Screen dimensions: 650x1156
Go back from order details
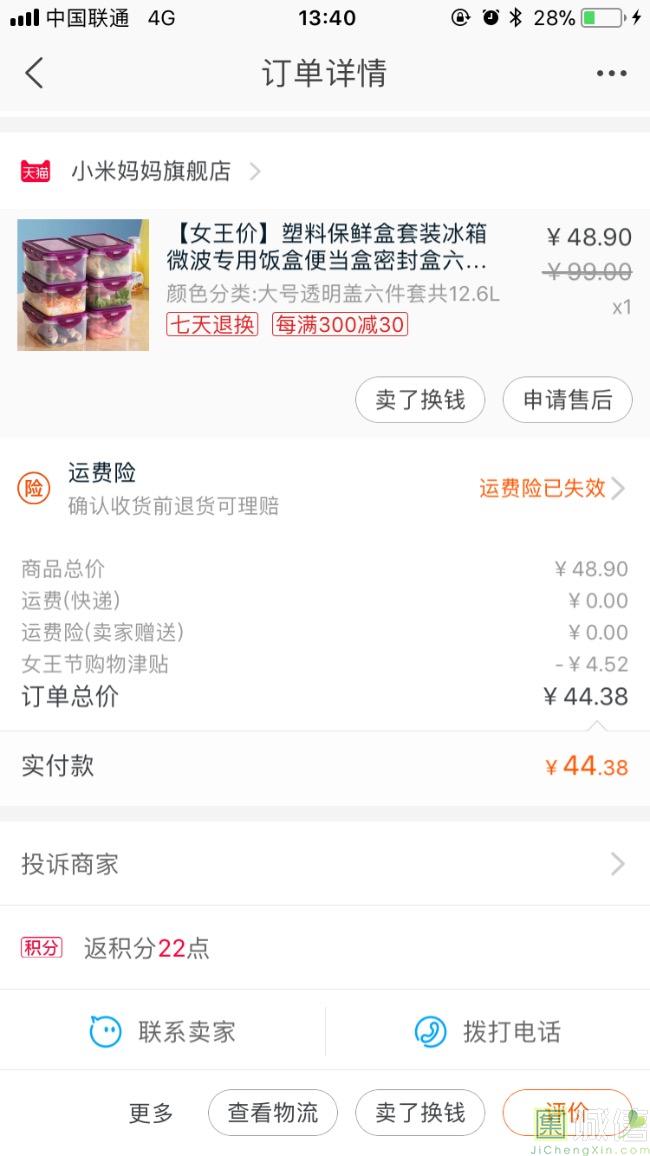tap(34, 73)
